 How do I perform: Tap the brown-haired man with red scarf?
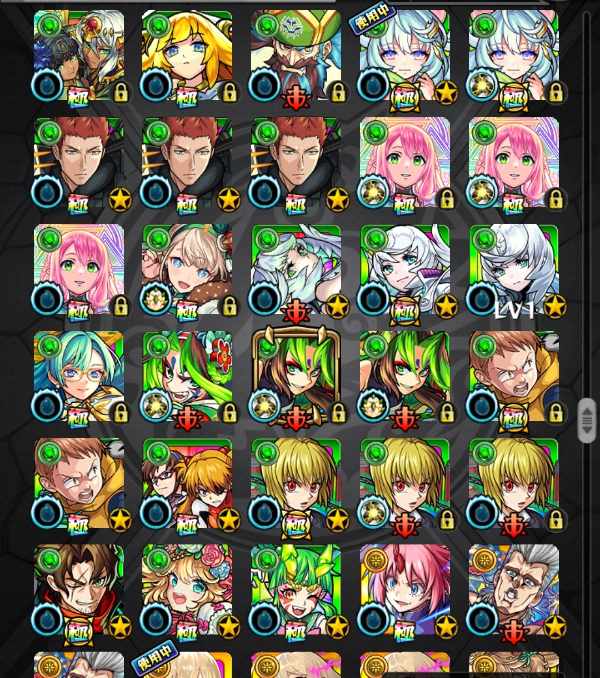click(79, 591)
